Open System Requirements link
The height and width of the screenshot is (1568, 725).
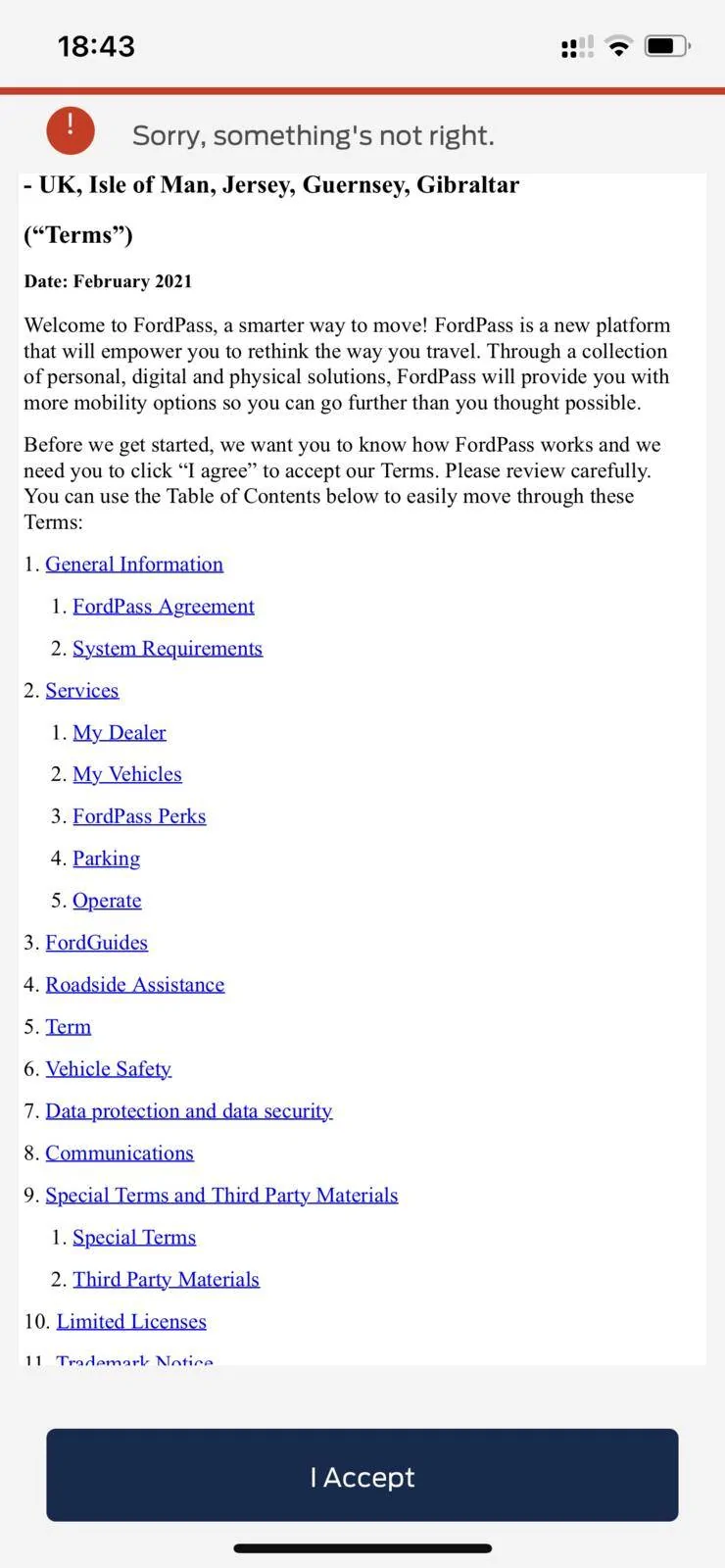[168, 649]
